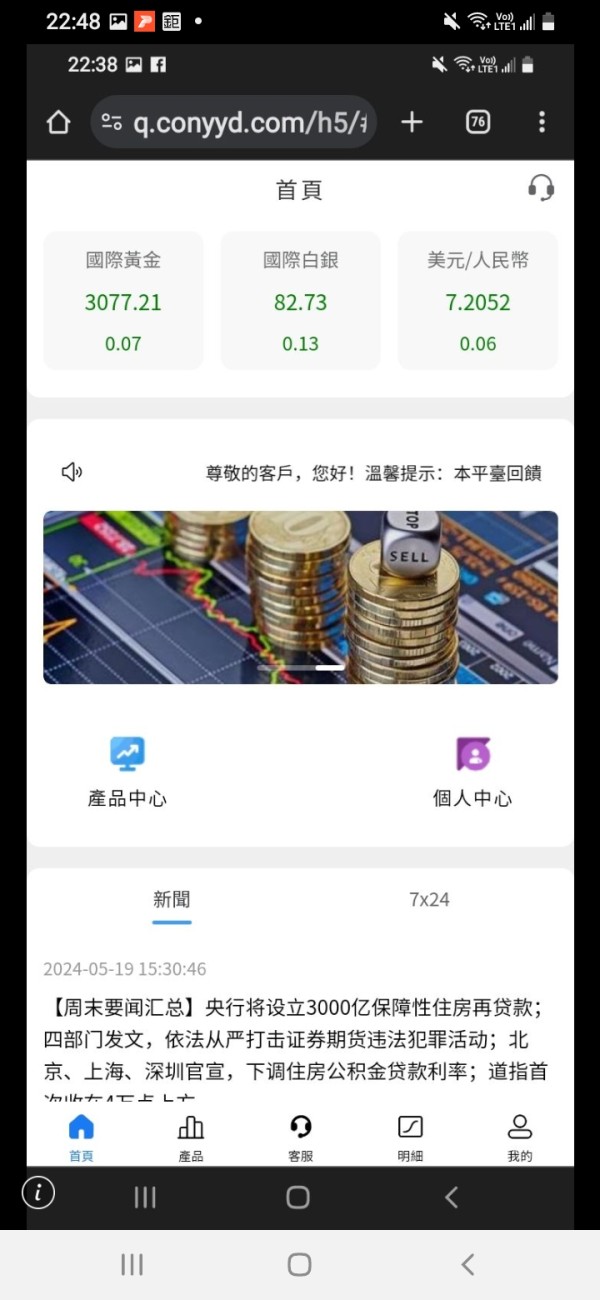Open the 美元/人民幣 rate card
Viewport: 600px width, 1300px height.
click(x=478, y=301)
